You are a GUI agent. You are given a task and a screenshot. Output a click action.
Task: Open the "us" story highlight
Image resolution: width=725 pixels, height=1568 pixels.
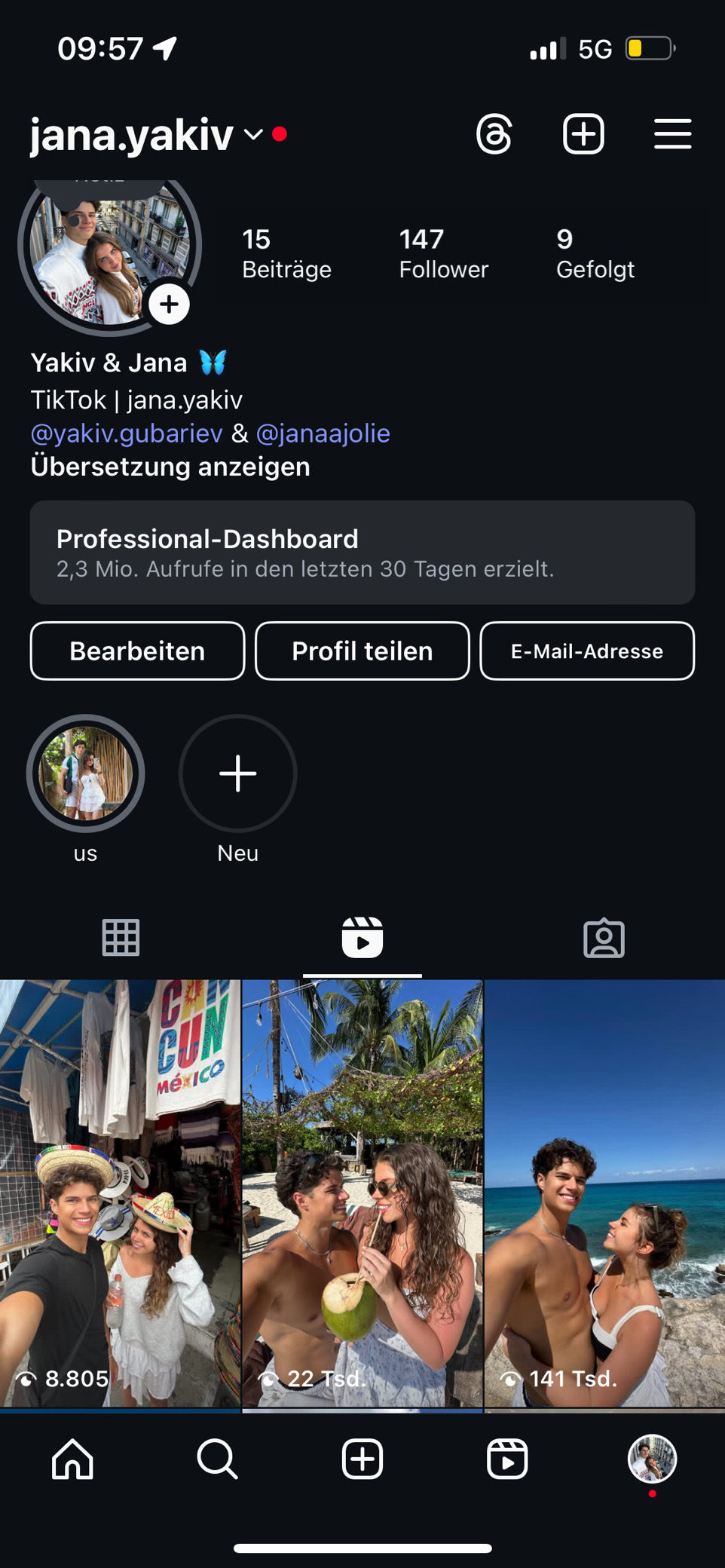[86, 773]
